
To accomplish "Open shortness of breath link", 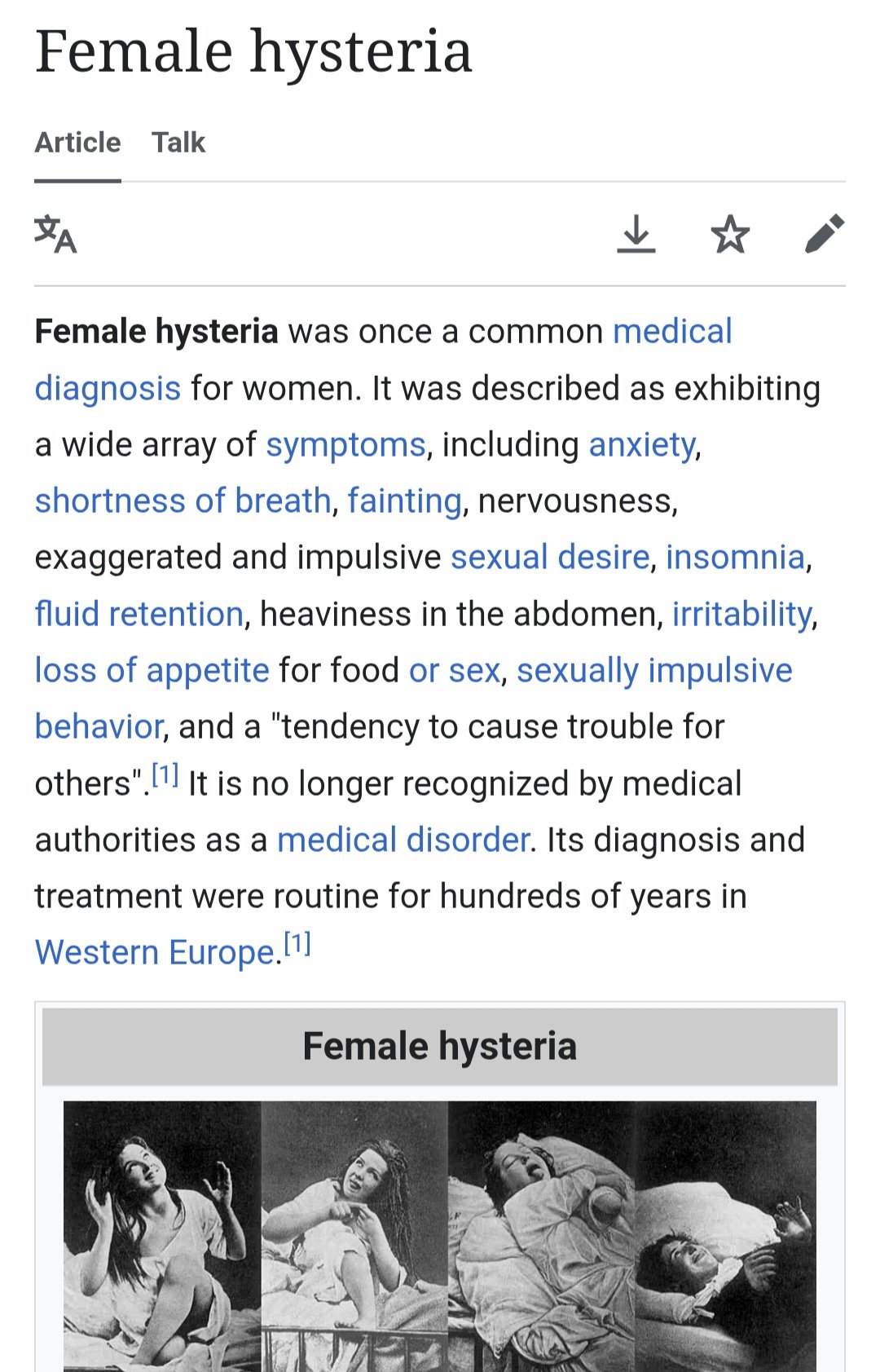I will pyautogui.click(x=183, y=501).
